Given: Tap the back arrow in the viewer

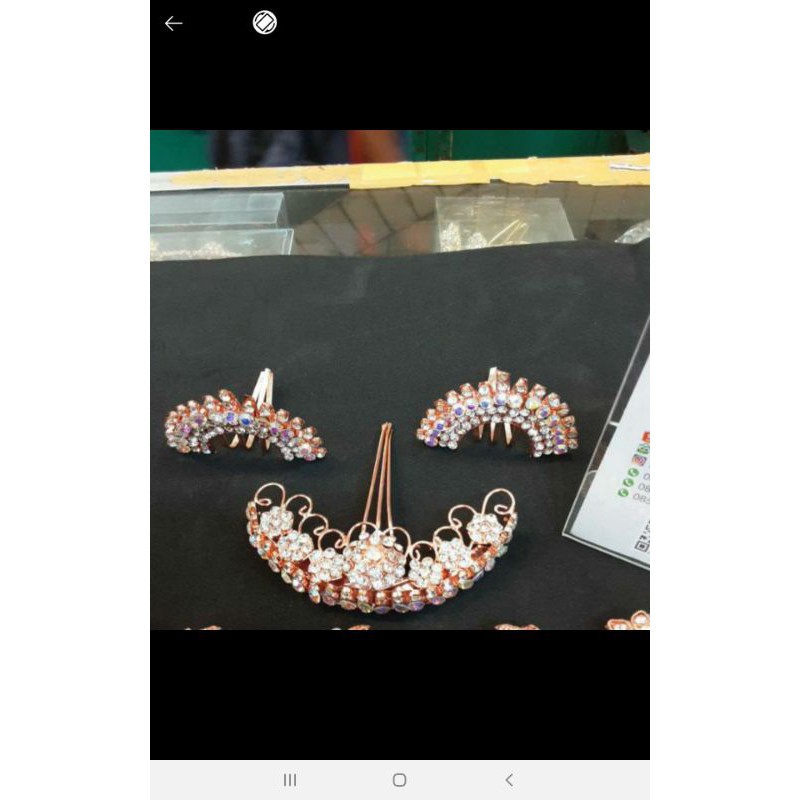Looking at the screenshot, I should point(174,23).
